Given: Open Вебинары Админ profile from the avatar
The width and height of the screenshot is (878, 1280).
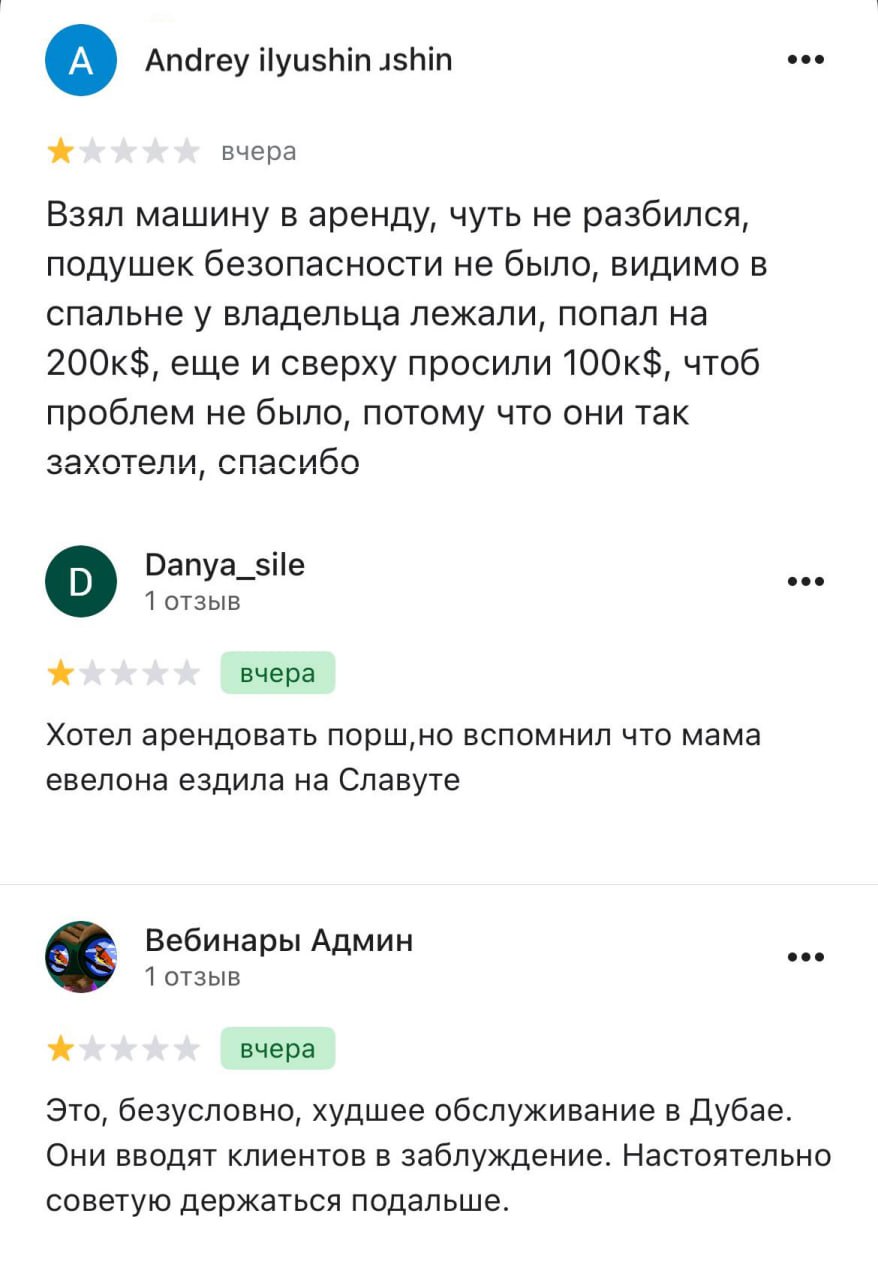Looking at the screenshot, I should click(x=81, y=957).
